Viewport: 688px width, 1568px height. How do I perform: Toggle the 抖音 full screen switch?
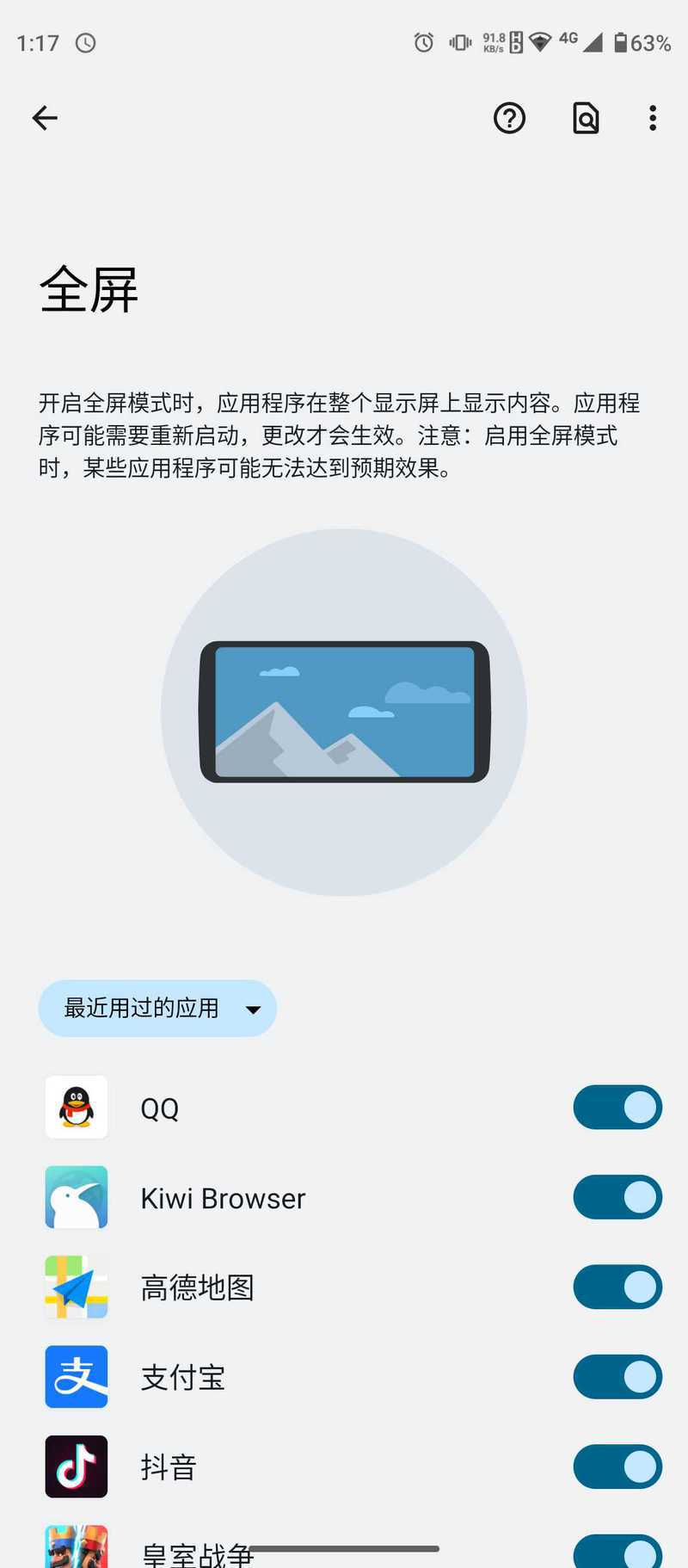coord(617,1466)
